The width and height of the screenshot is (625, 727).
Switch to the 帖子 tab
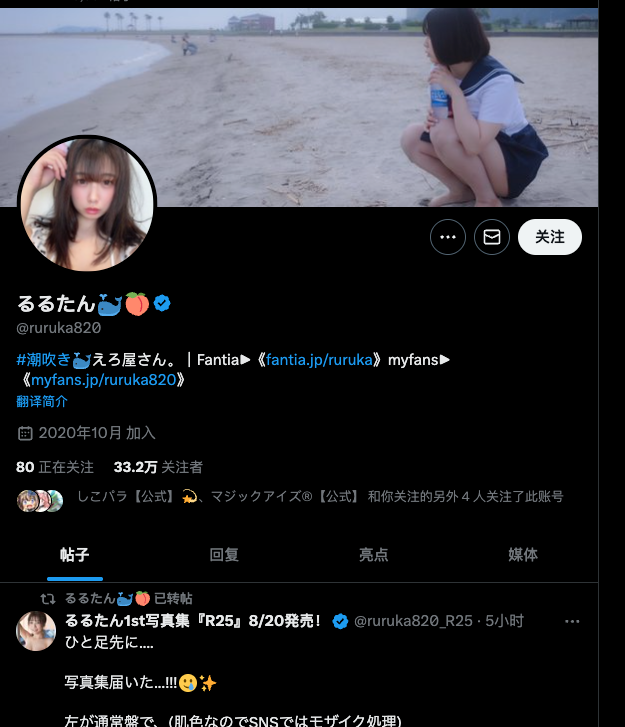pos(75,554)
